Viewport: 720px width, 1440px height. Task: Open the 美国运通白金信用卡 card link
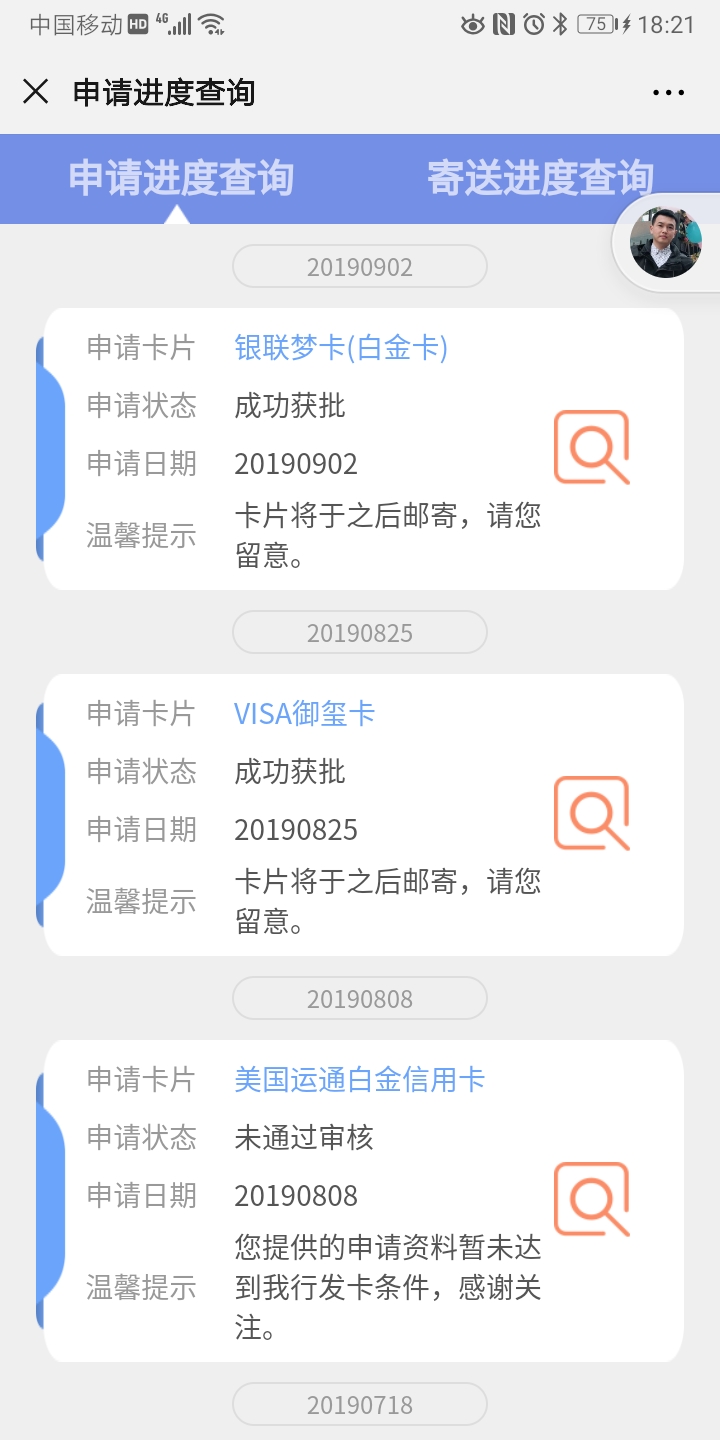tap(359, 1080)
